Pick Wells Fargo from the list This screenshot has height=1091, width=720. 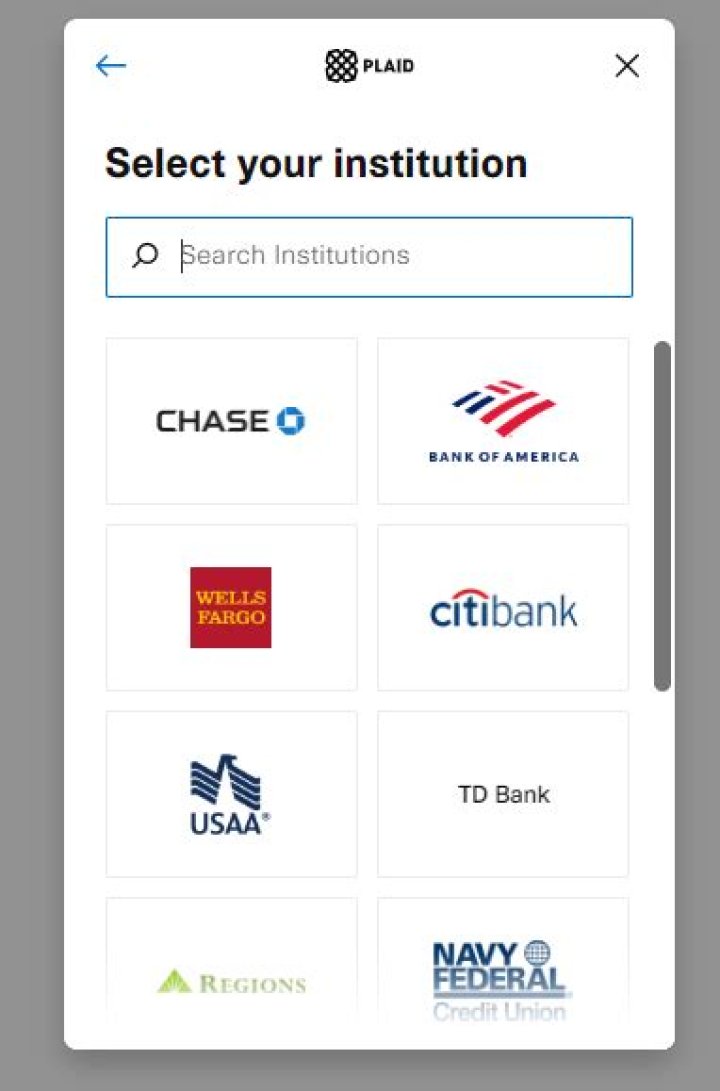(231, 607)
